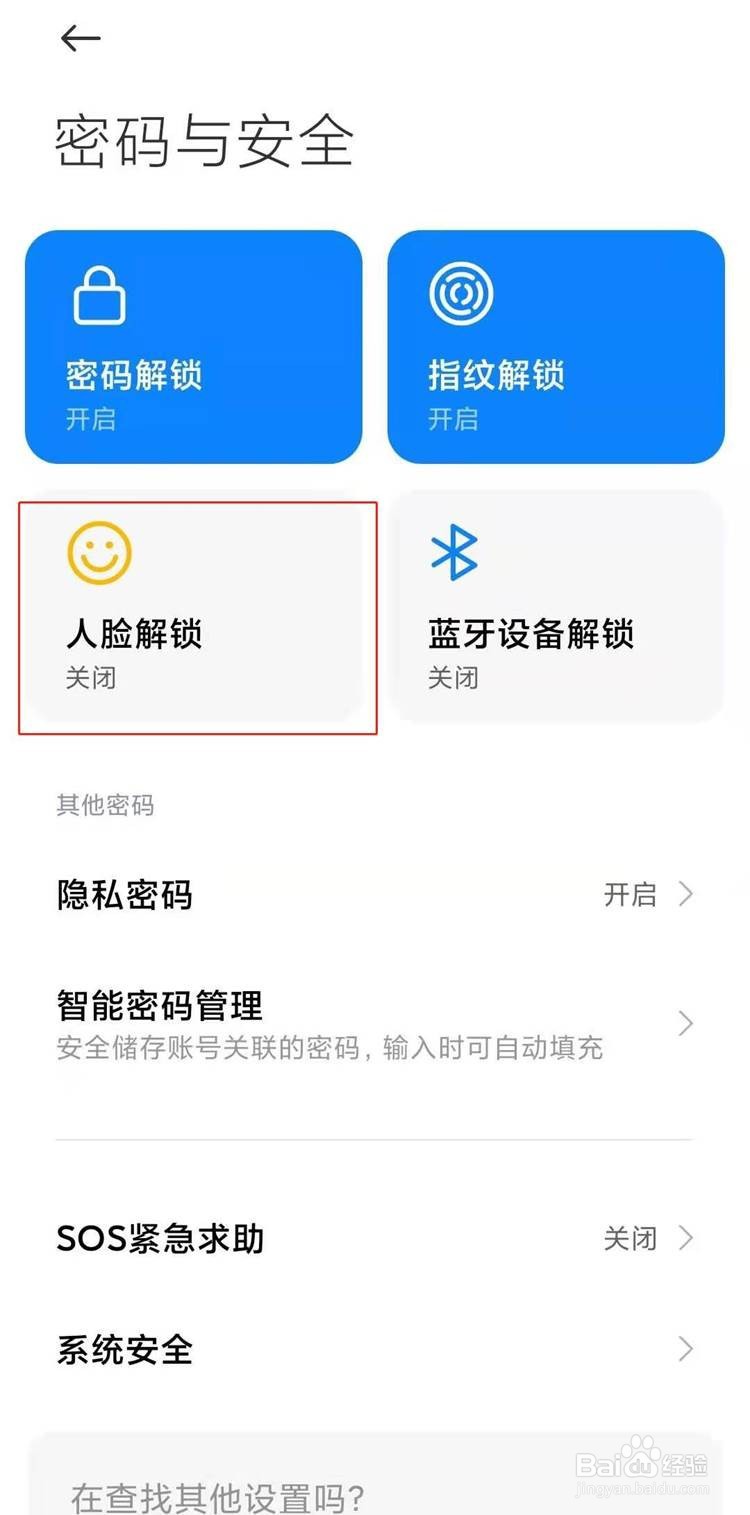This screenshot has height=1515, width=750.
Task: Open the 指纹解锁 card
Action: click(x=555, y=347)
